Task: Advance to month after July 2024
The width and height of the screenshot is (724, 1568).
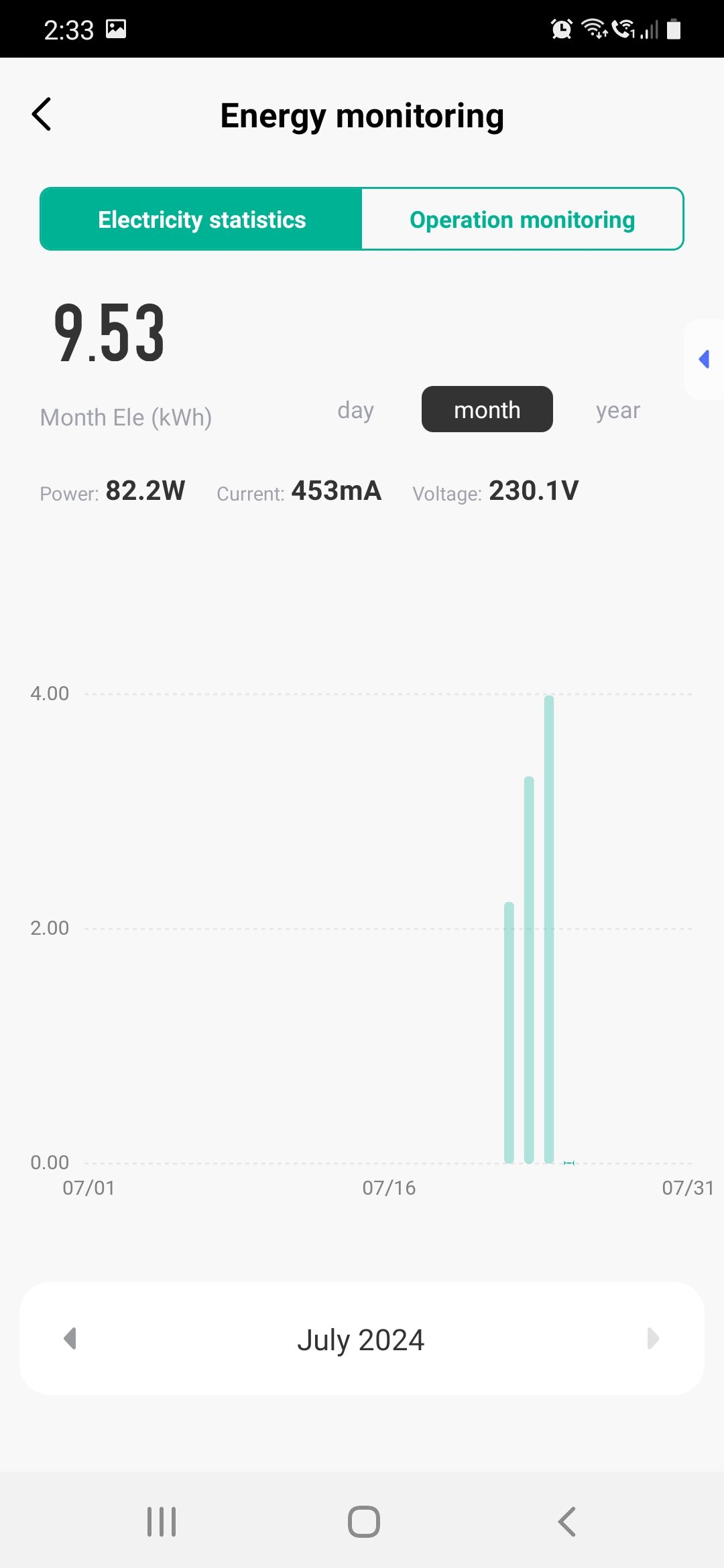Action: pos(653,1339)
